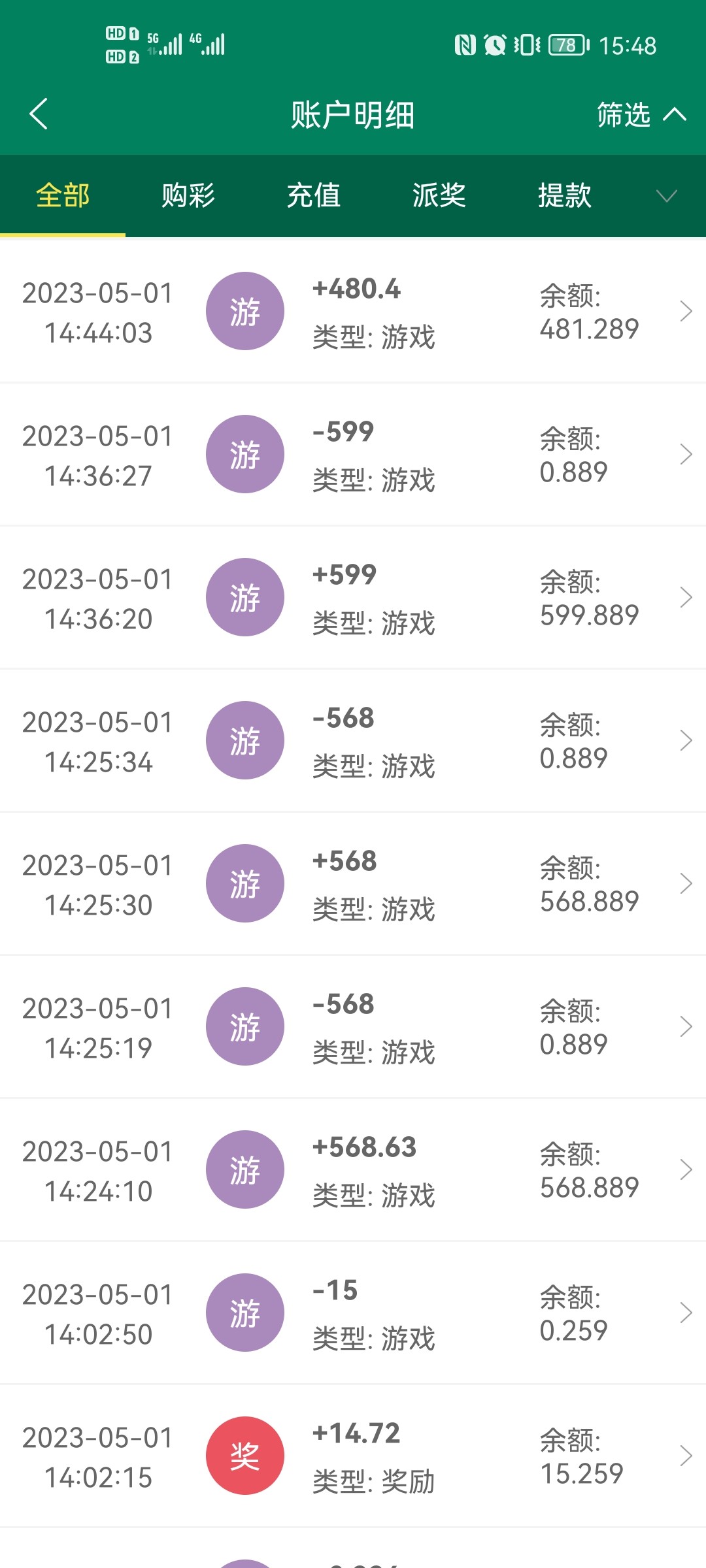This screenshot has width=706, height=1568.
Task: Switch to the 购彩 tab
Action: pos(188,195)
